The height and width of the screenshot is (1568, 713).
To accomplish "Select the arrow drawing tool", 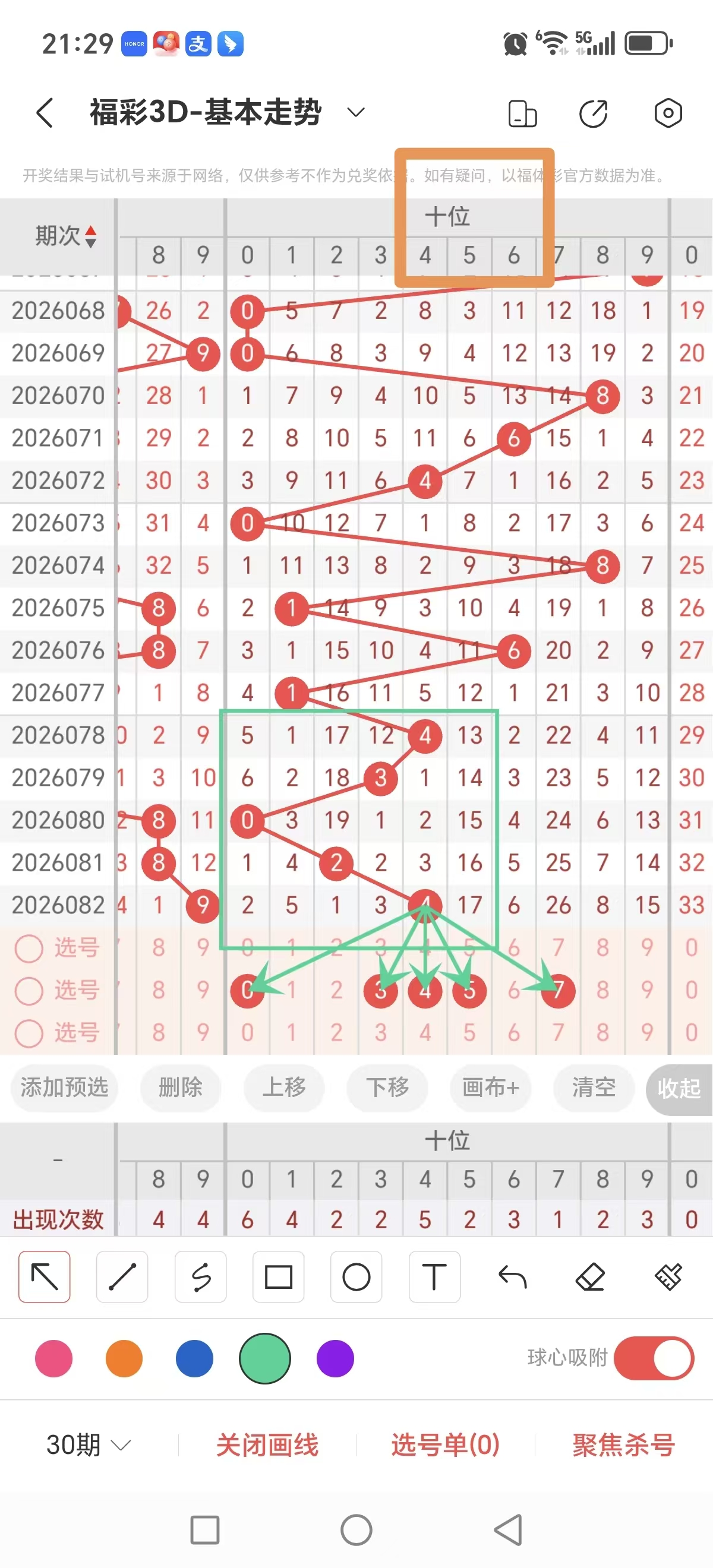I will [x=44, y=1278].
